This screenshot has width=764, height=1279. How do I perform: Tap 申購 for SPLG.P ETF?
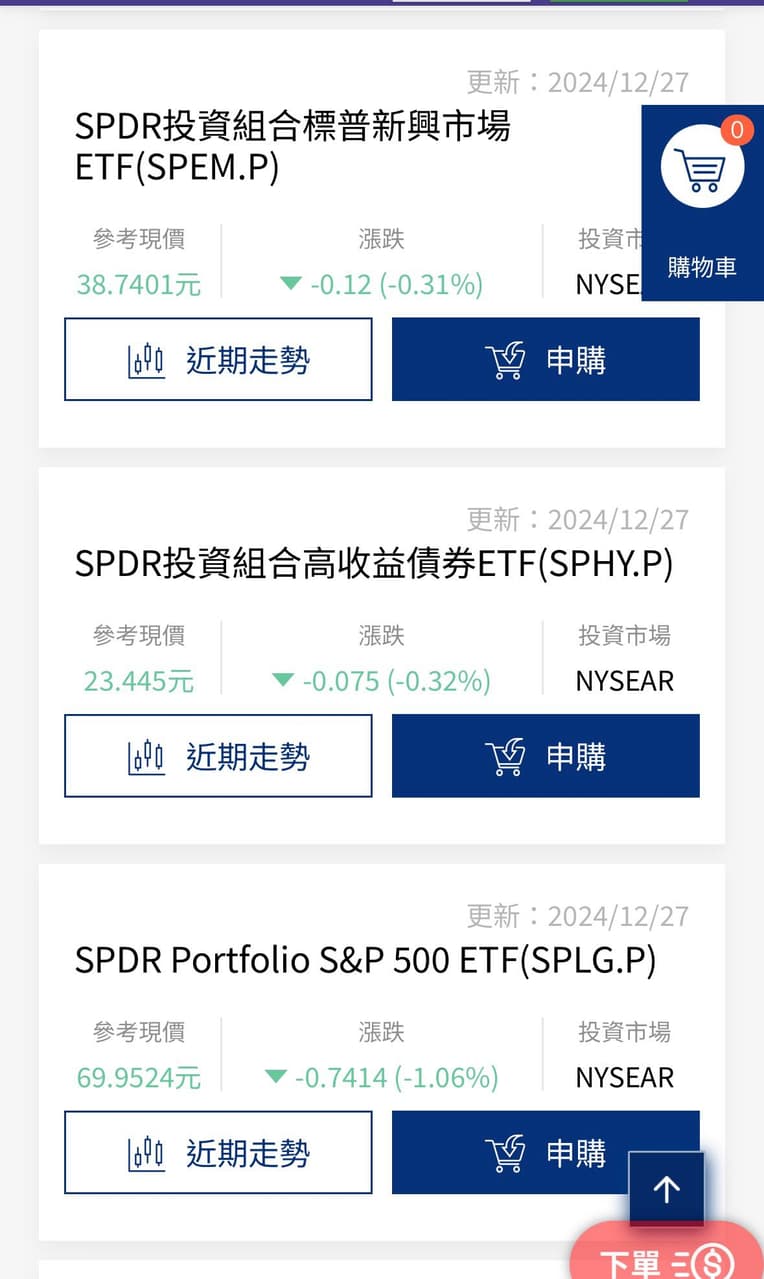(x=510, y=1153)
